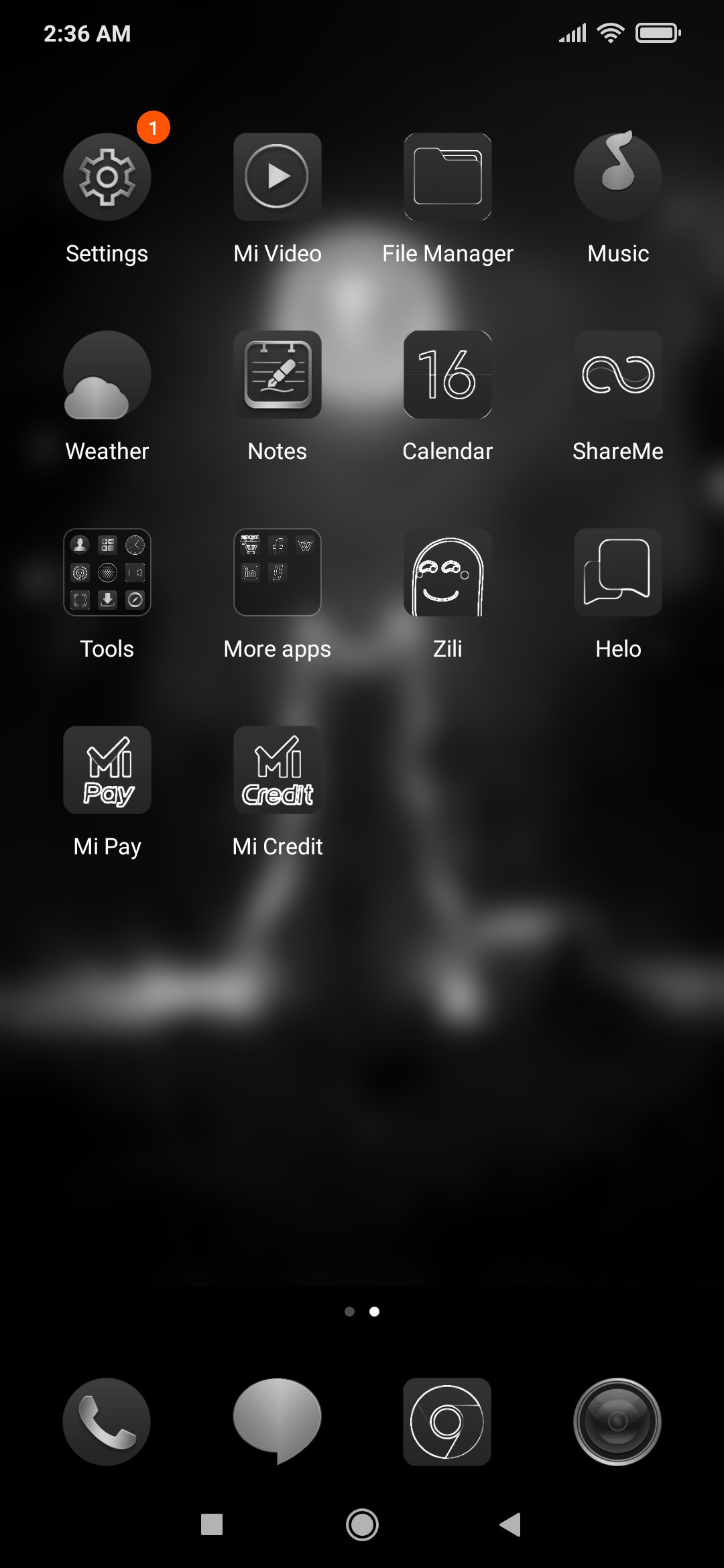724x1568 pixels.
Task: Open the Phone dialer in the dock
Action: [x=107, y=1422]
